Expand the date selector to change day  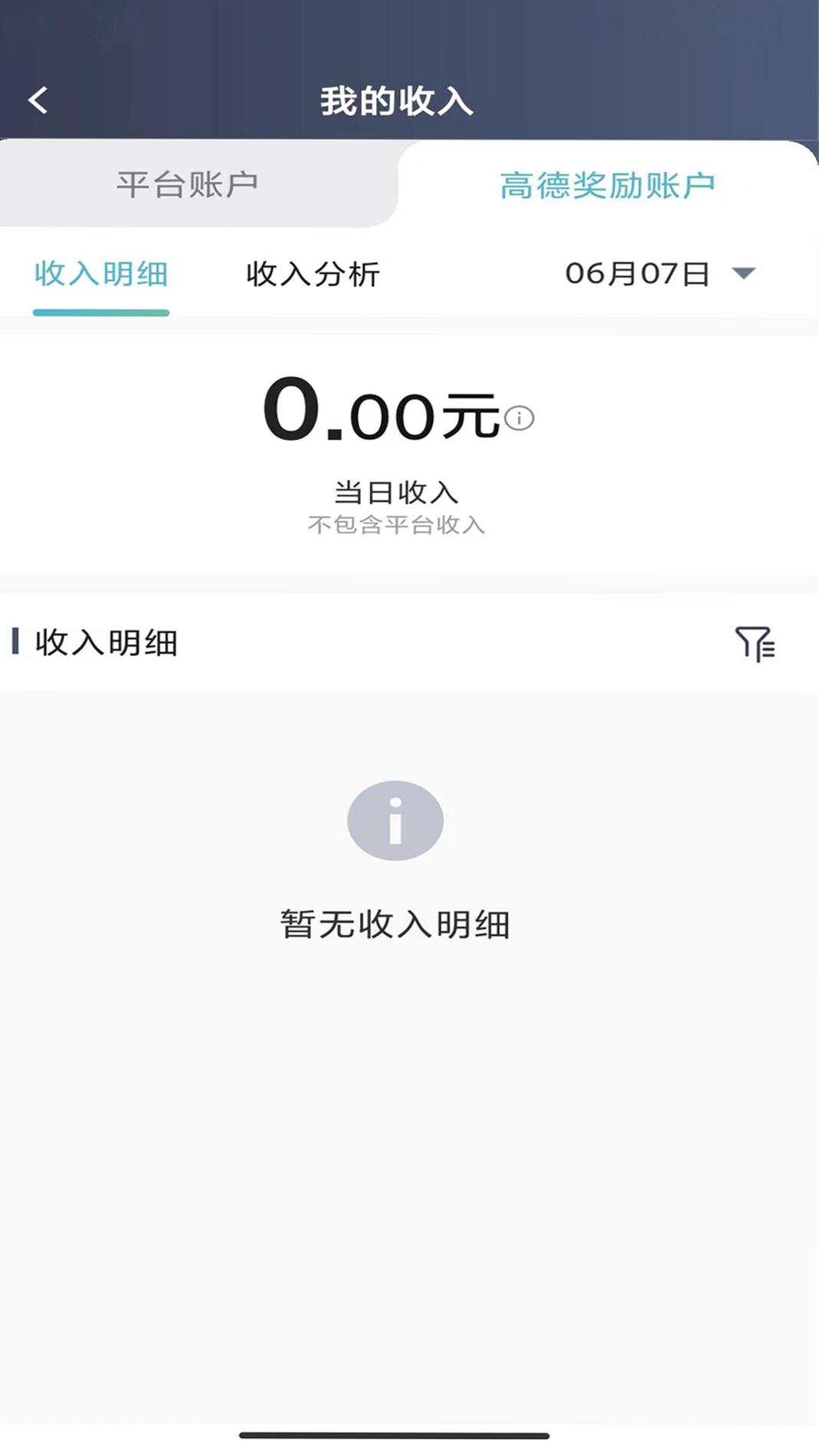pos(659,274)
